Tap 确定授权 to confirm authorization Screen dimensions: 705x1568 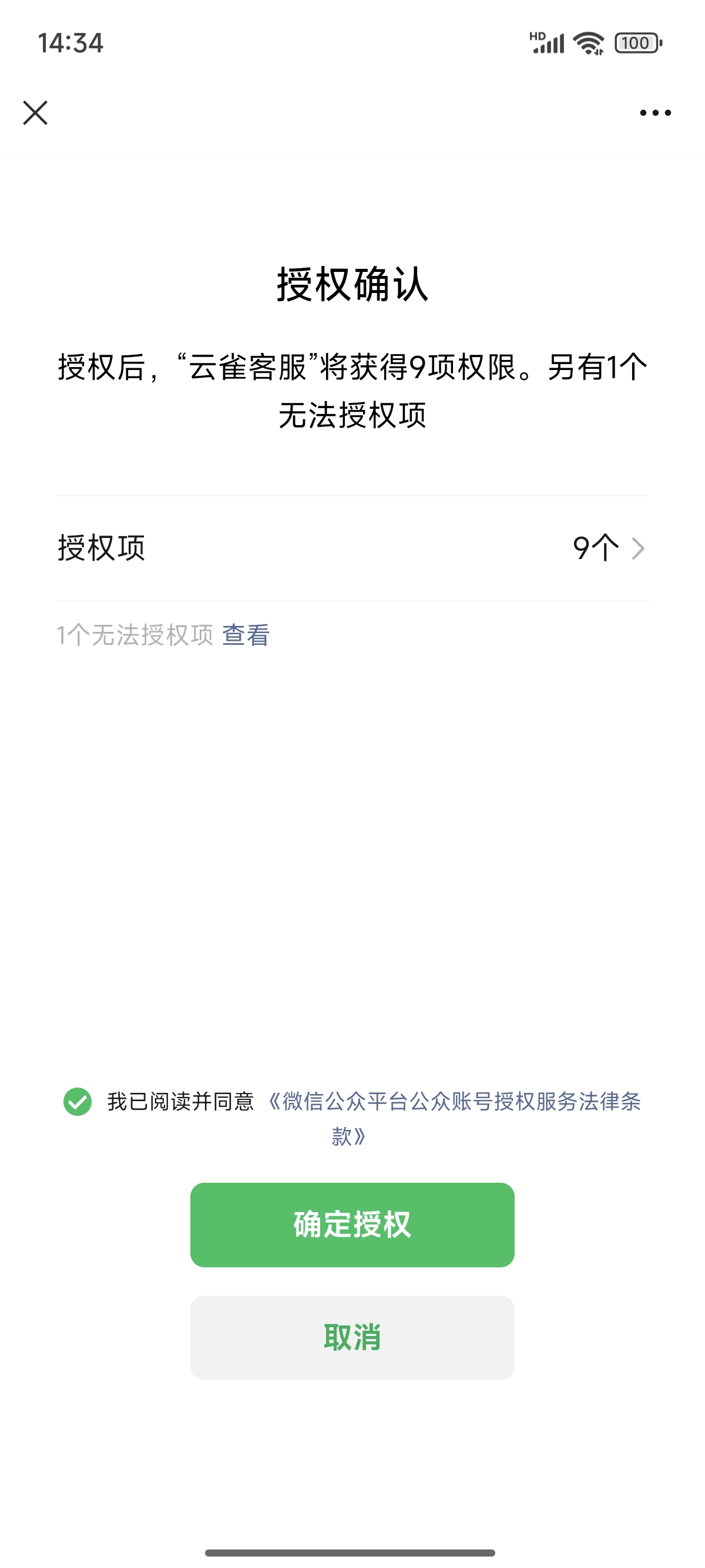pyautogui.click(x=352, y=1225)
